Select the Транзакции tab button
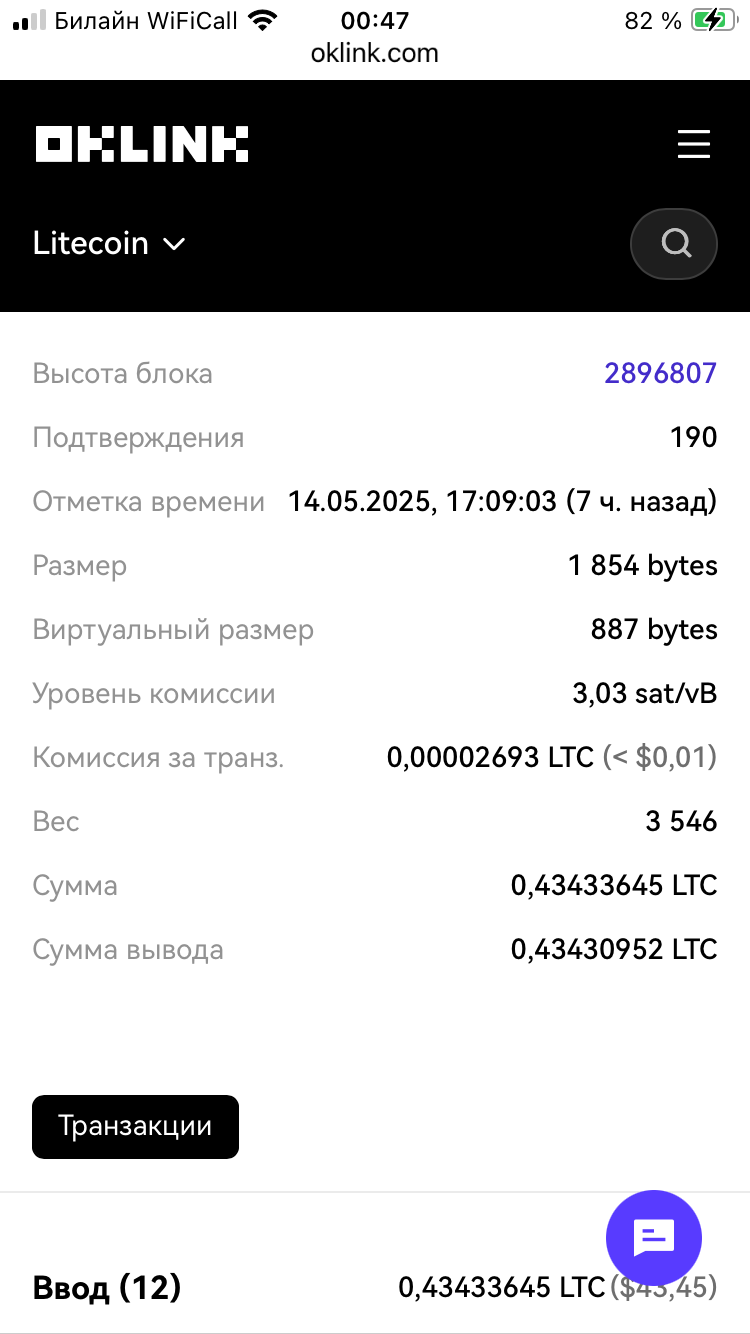The image size is (750, 1334). [135, 1126]
